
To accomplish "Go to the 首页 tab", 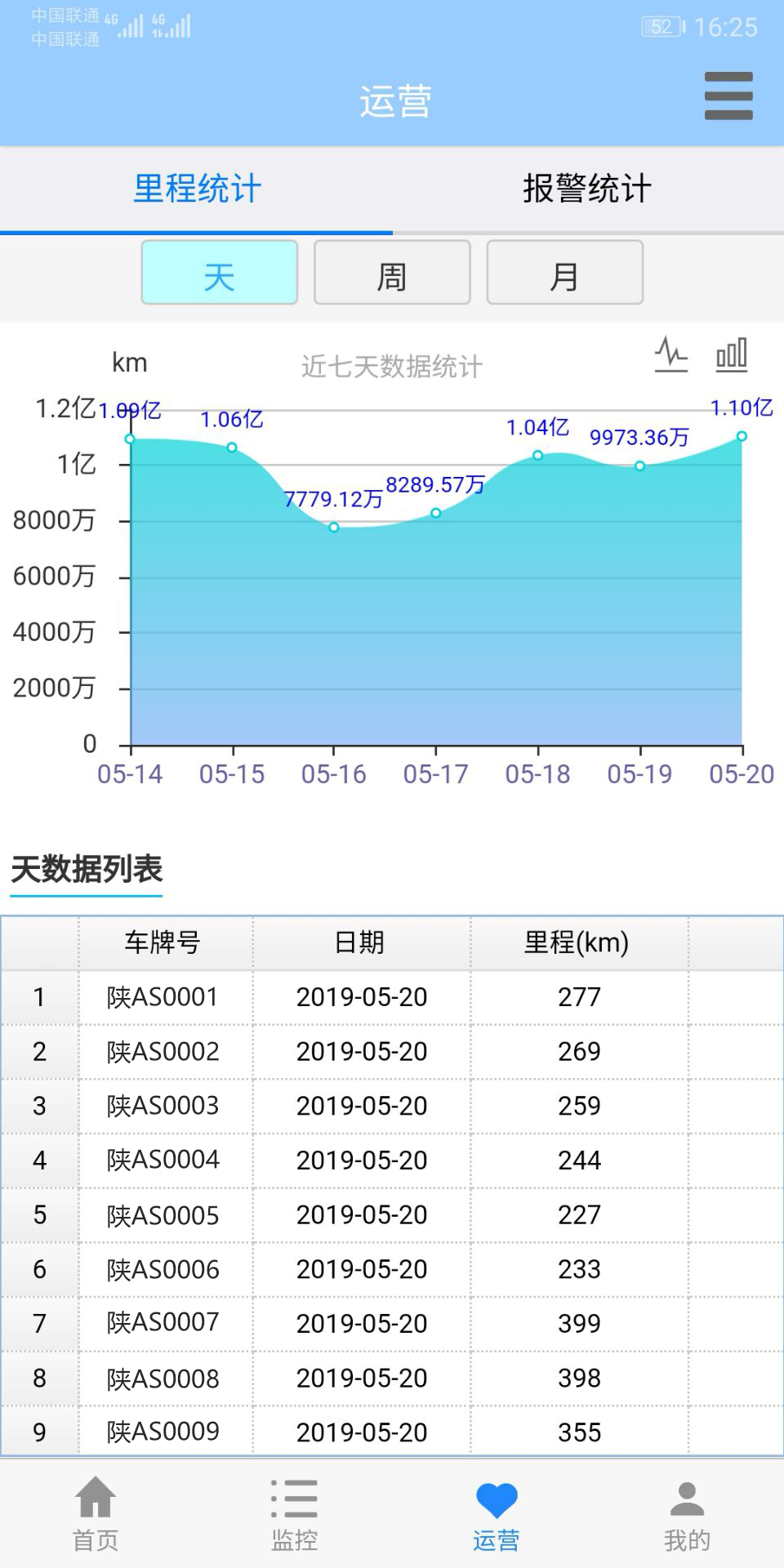I will point(96,1513).
